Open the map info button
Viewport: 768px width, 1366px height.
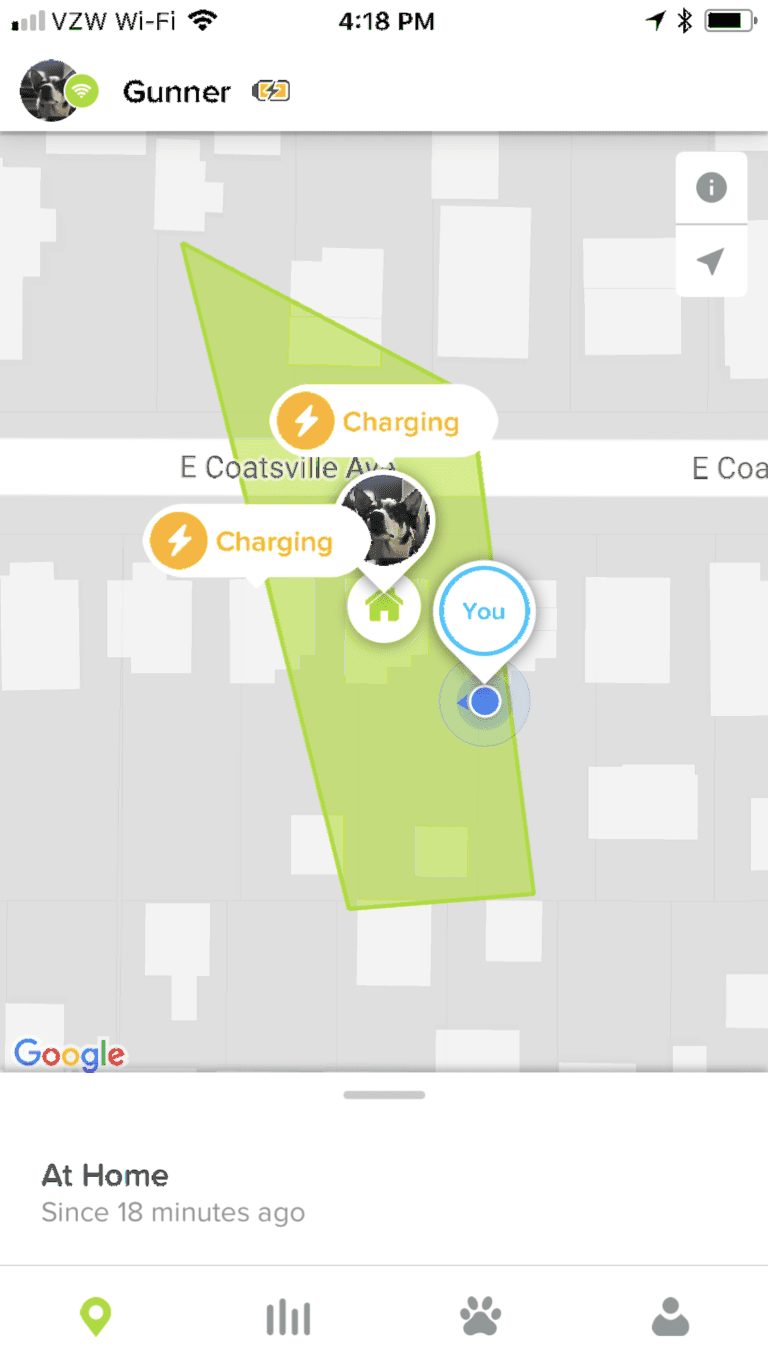(x=711, y=188)
